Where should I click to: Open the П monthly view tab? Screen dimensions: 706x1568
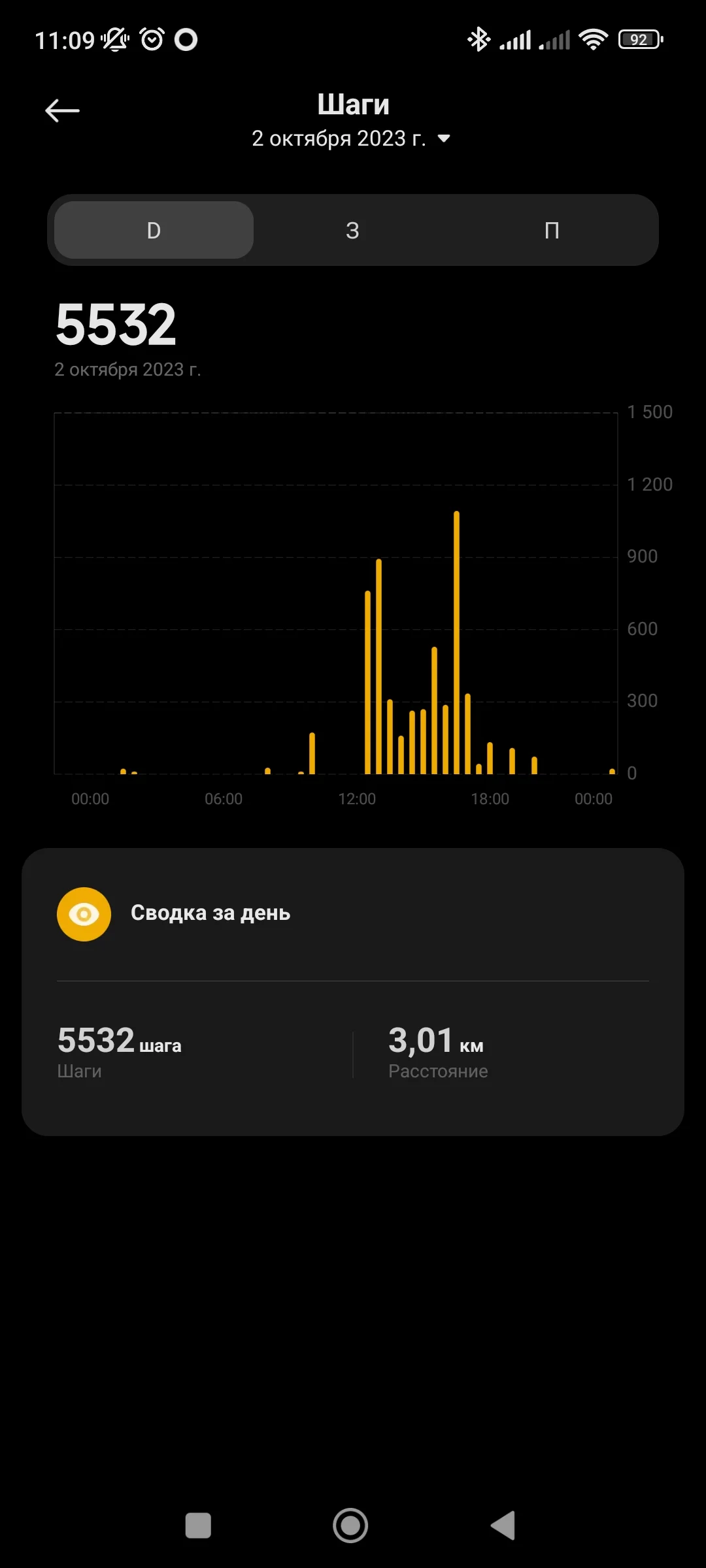coord(552,230)
